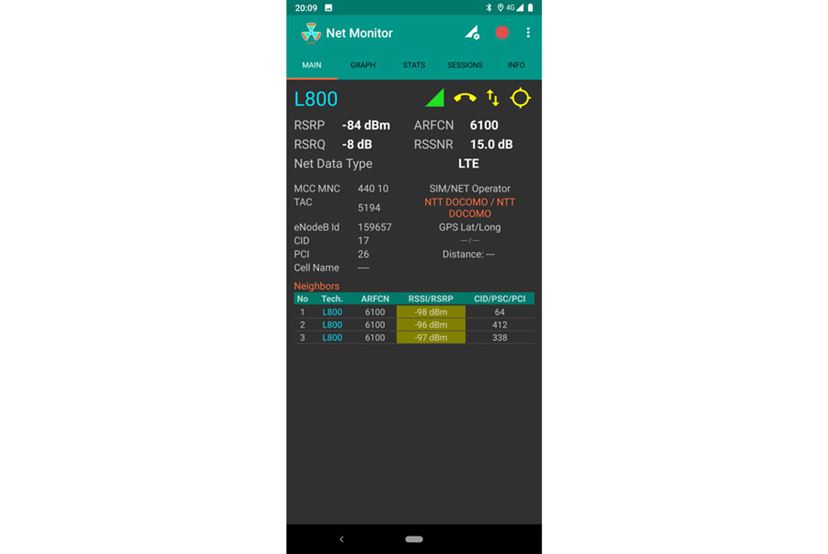
Task: Go to the INFO tab
Action: click(516, 65)
